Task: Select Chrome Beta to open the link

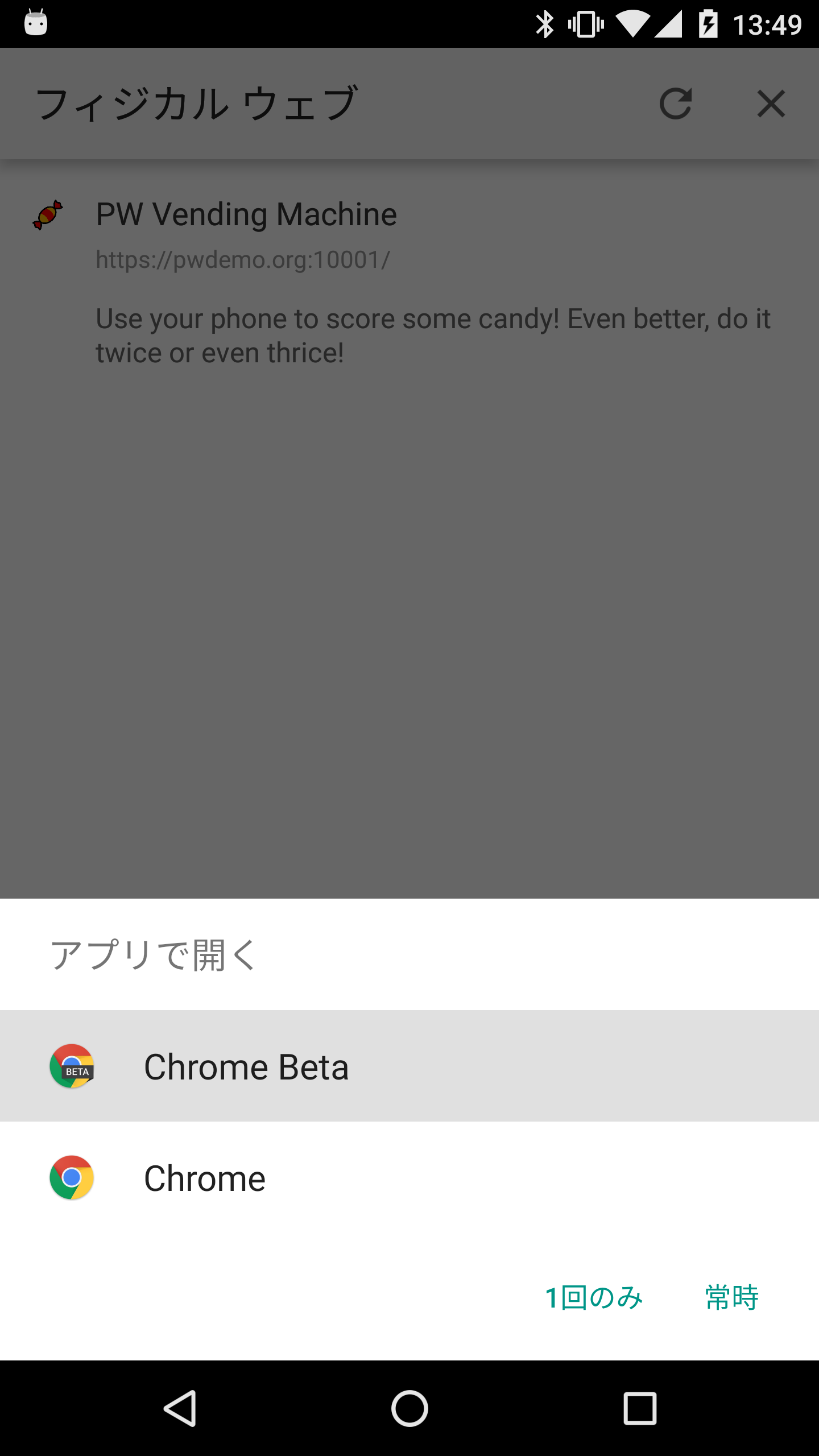Action: [409, 1066]
